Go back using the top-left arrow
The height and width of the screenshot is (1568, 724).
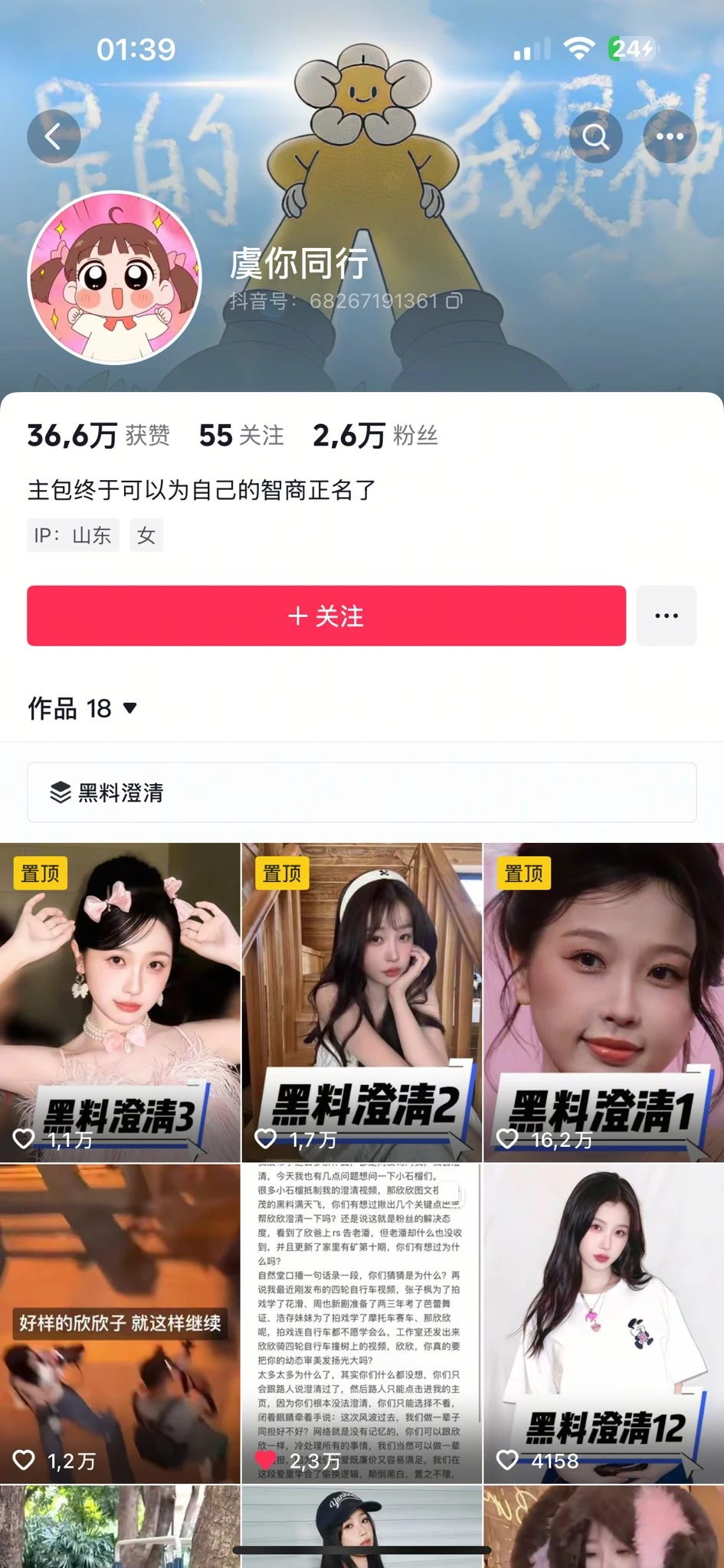pyautogui.click(x=54, y=136)
